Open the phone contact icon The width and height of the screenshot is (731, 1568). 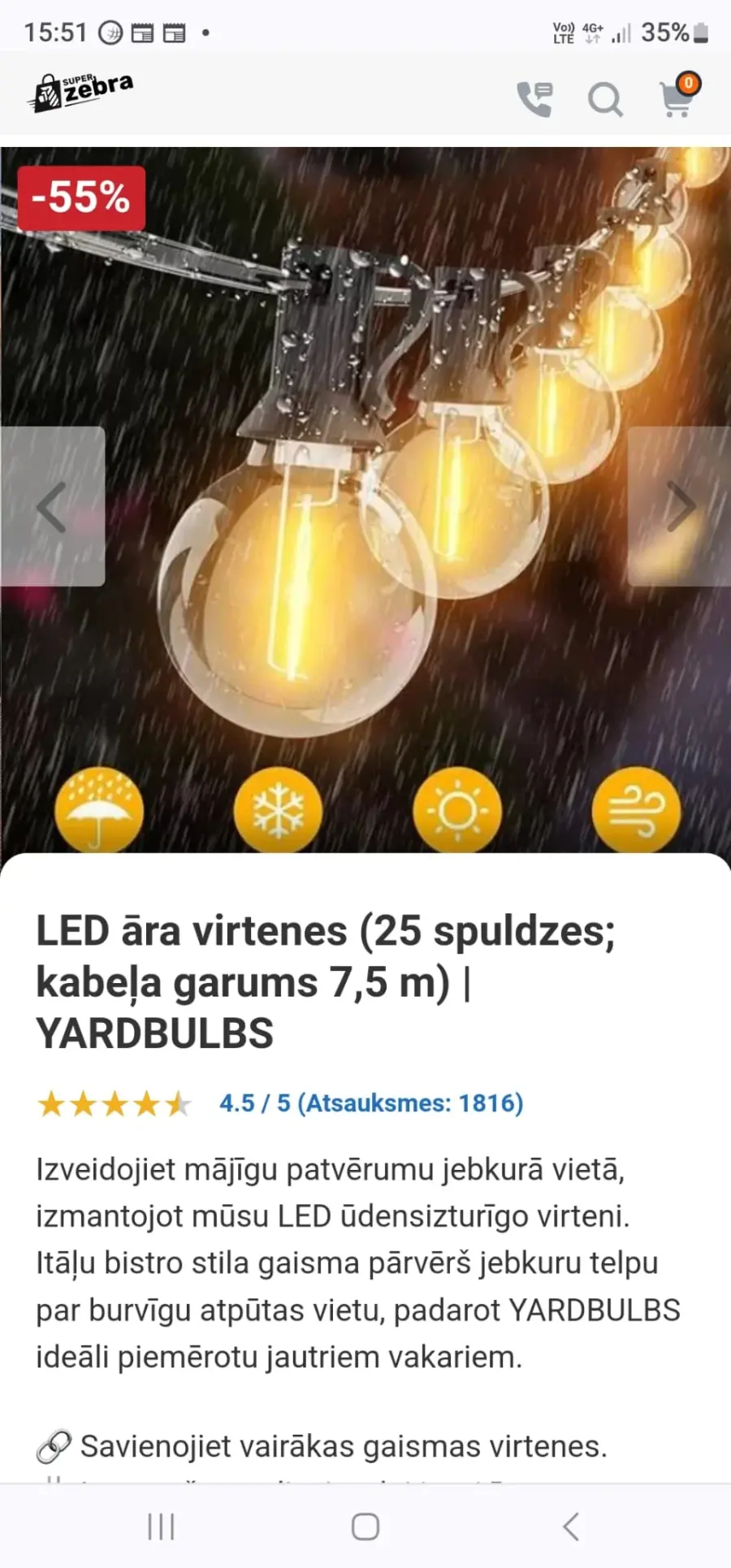click(x=535, y=99)
